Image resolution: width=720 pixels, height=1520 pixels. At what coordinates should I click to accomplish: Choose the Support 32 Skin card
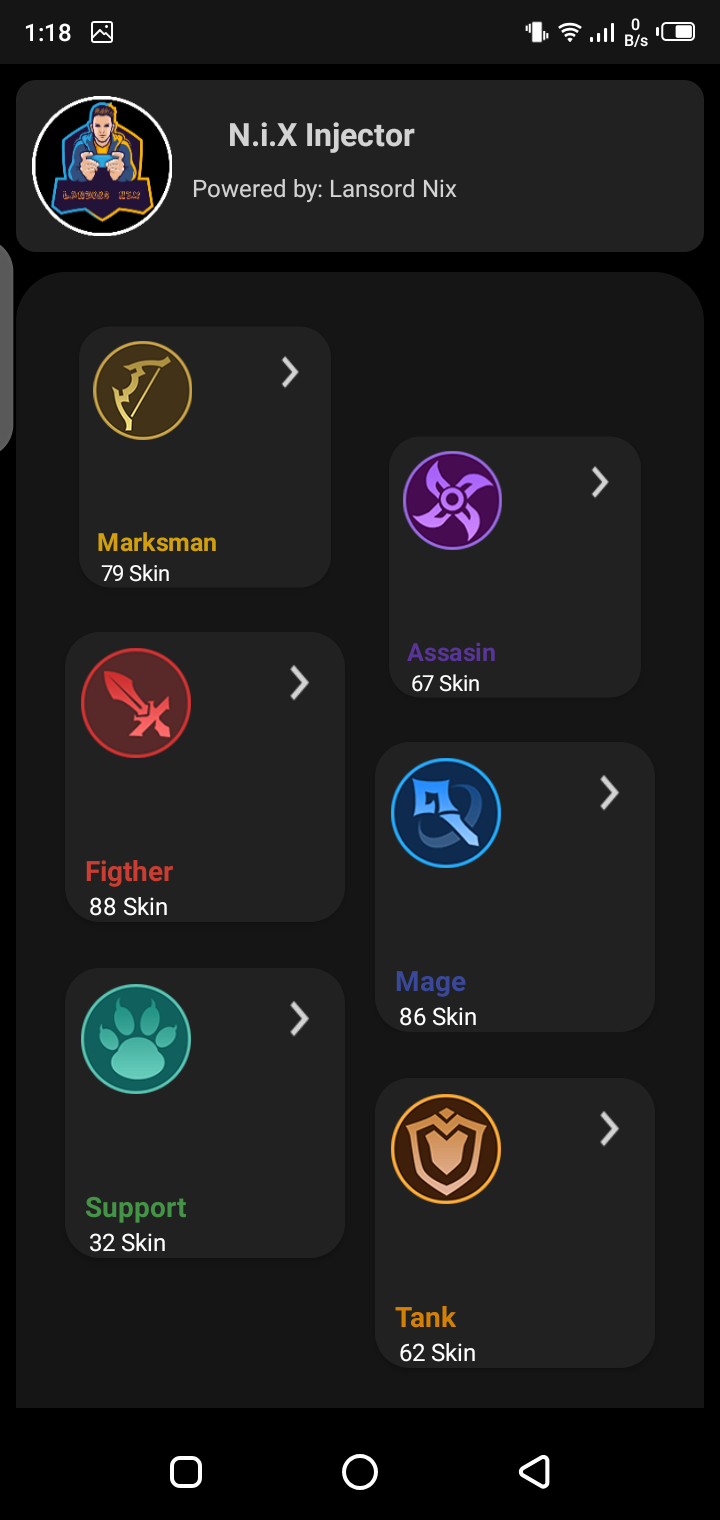pos(205,1112)
